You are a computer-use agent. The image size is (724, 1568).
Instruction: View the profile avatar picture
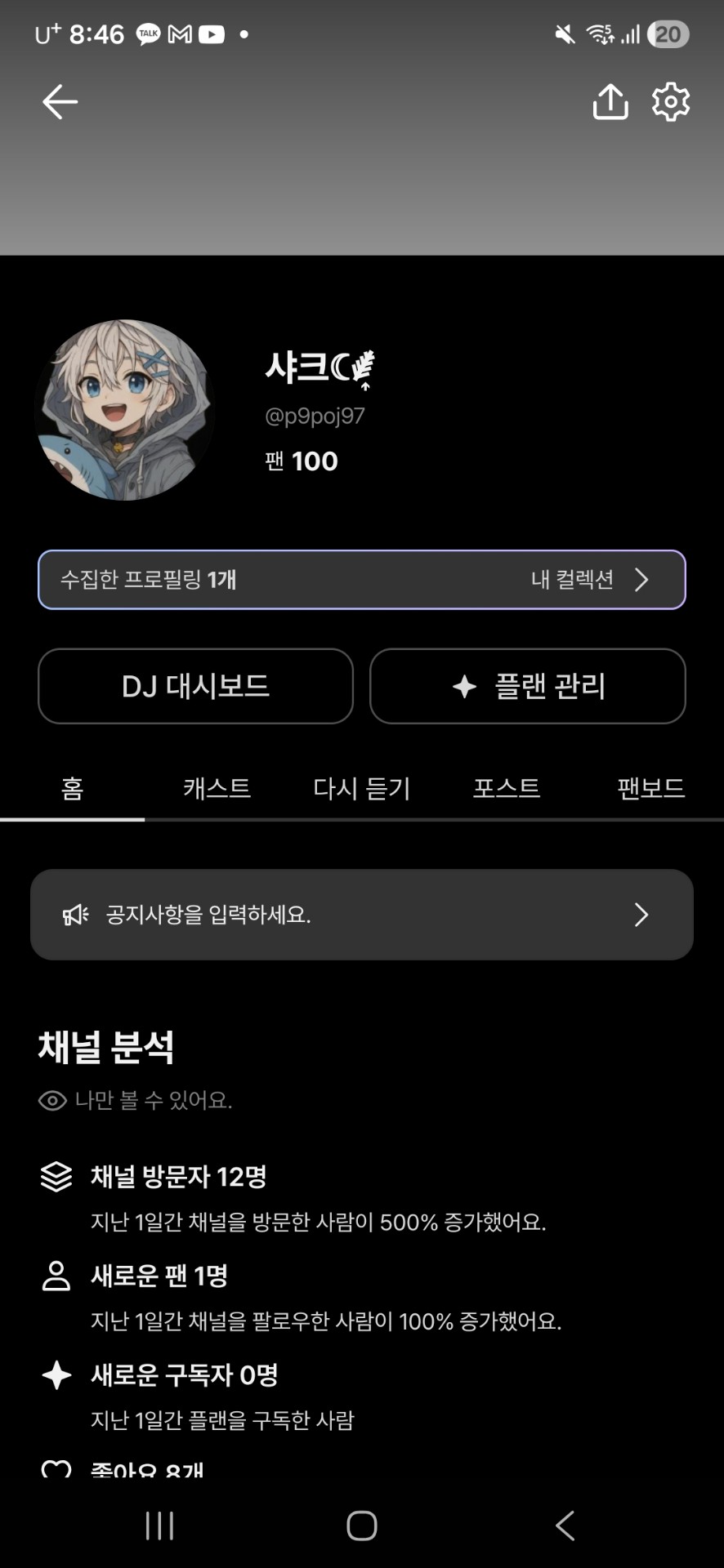pos(125,410)
